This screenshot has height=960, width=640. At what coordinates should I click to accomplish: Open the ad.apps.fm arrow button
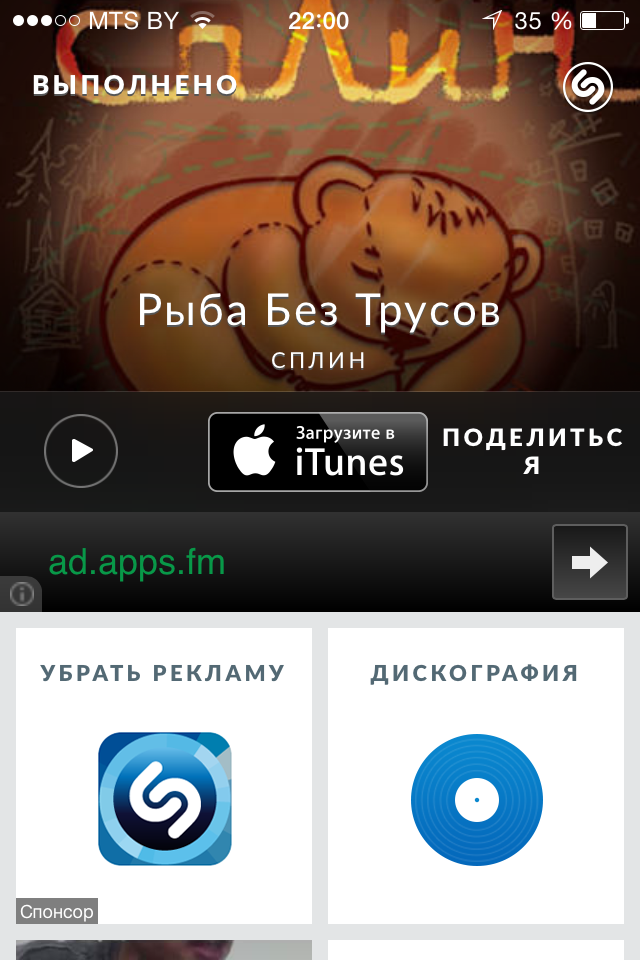click(589, 562)
